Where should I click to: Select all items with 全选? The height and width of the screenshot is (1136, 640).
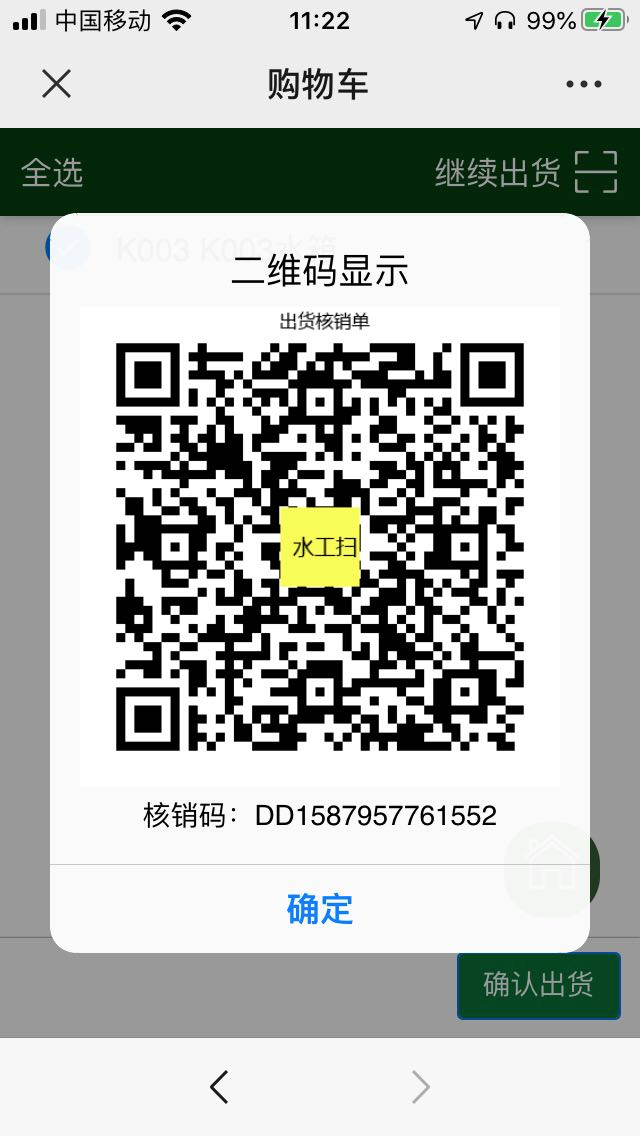(x=52, y=172)
